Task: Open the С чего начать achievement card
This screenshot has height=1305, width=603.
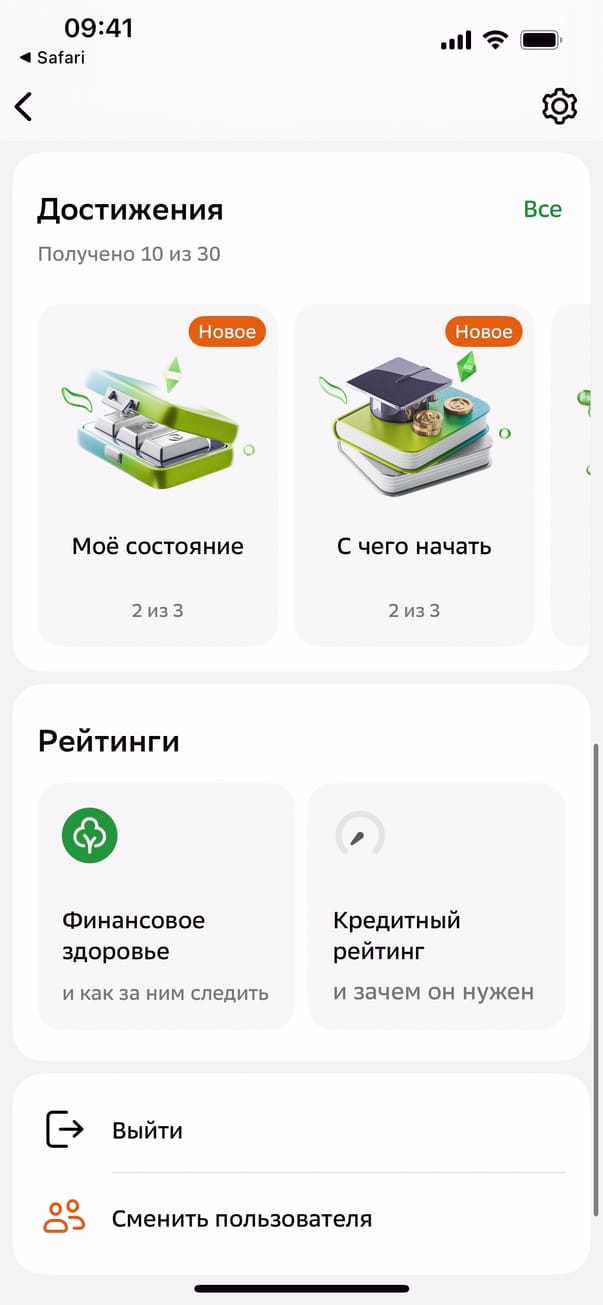Action: [x=414, y=475]
